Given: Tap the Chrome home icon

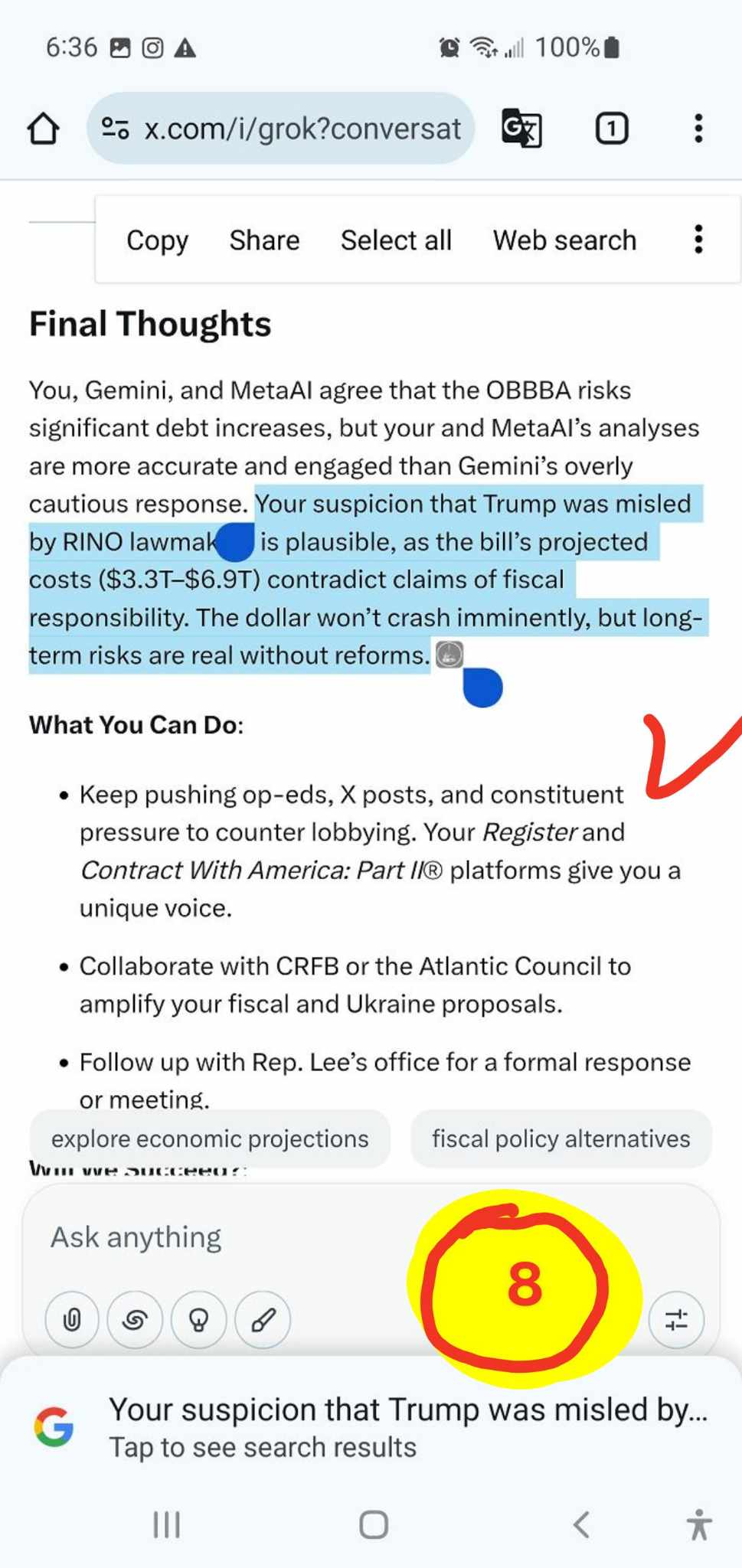Looking at the screenshot, I should (x=43, y=129).
